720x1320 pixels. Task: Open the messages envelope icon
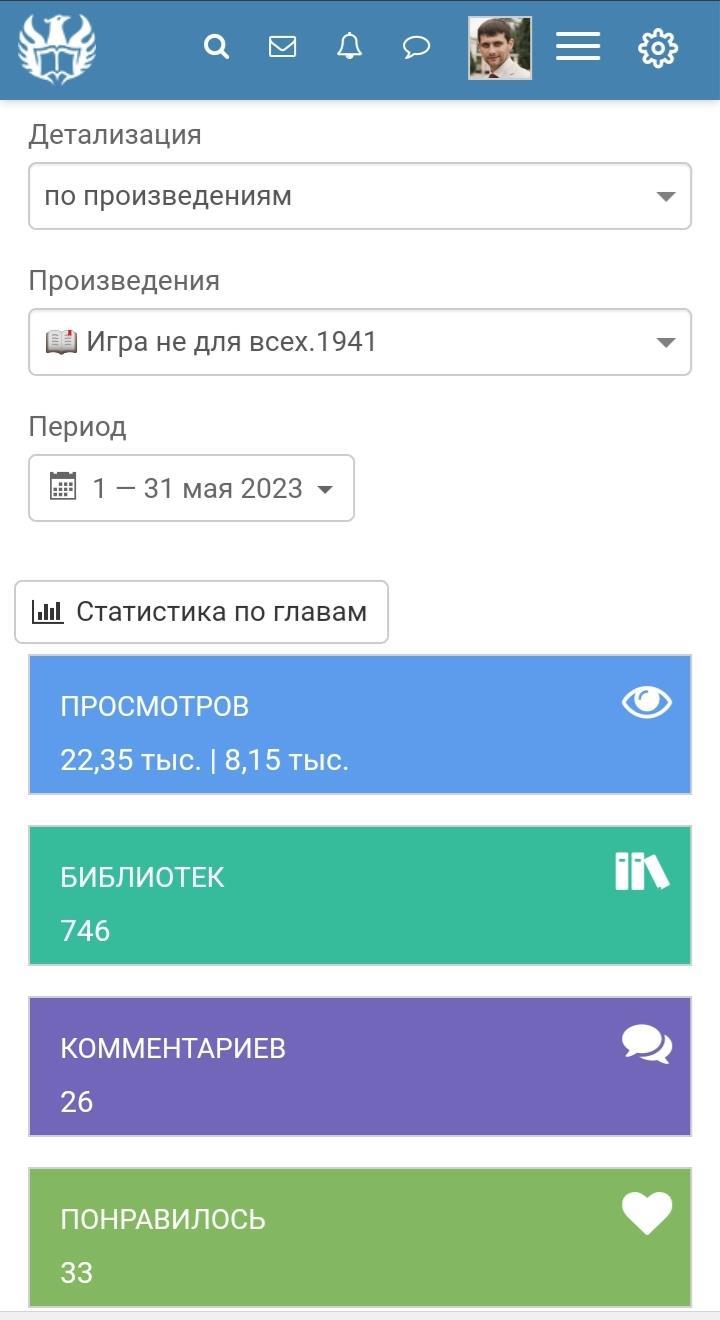coord(283,47)
